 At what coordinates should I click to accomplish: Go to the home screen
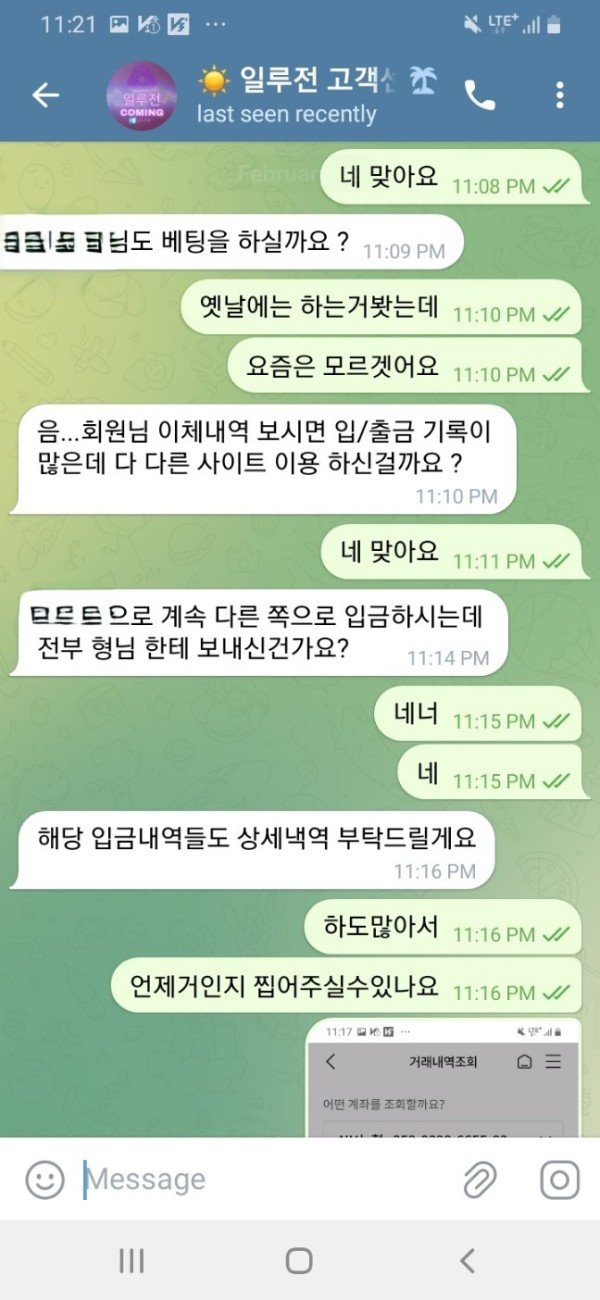(x=299, y=1261)
